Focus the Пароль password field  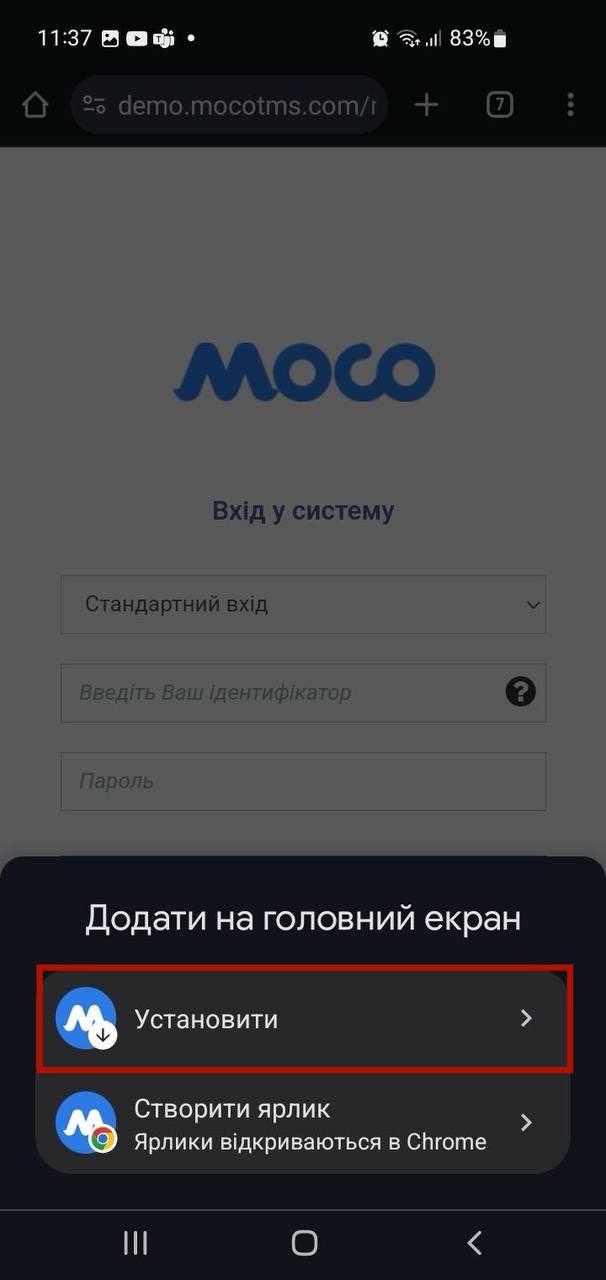tap(303, 781)
